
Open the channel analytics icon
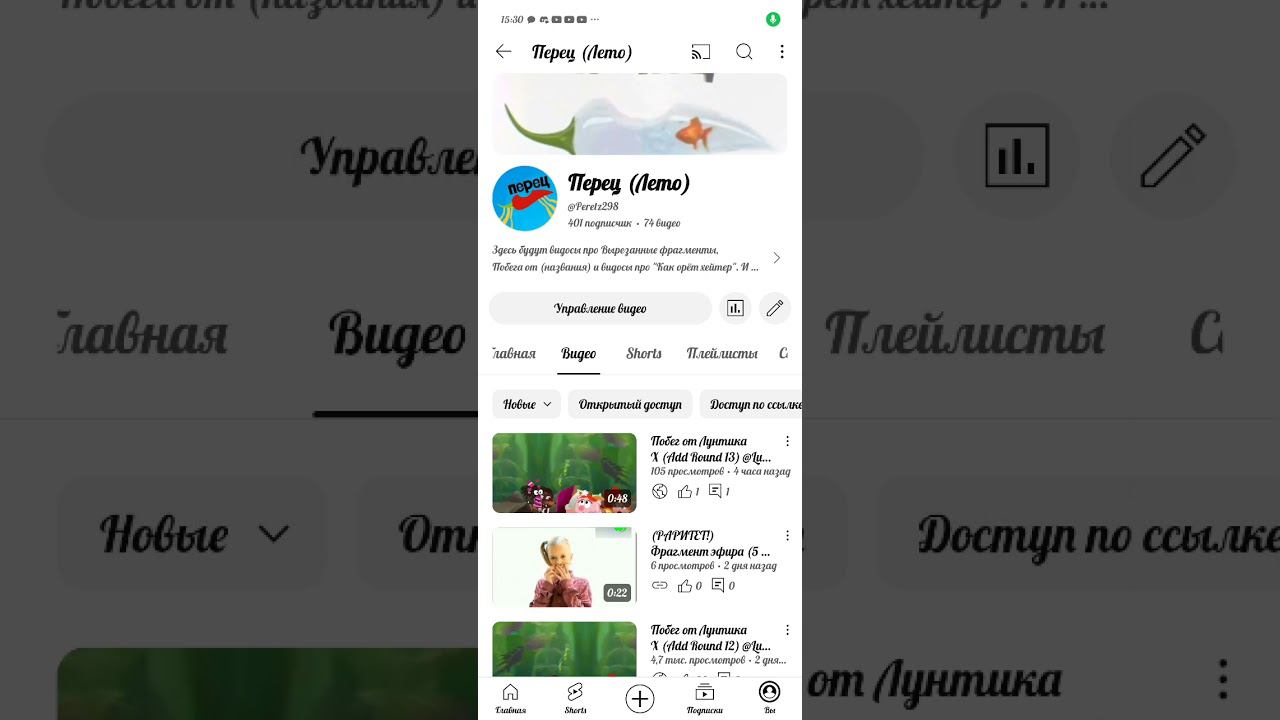tap(735, 309)
